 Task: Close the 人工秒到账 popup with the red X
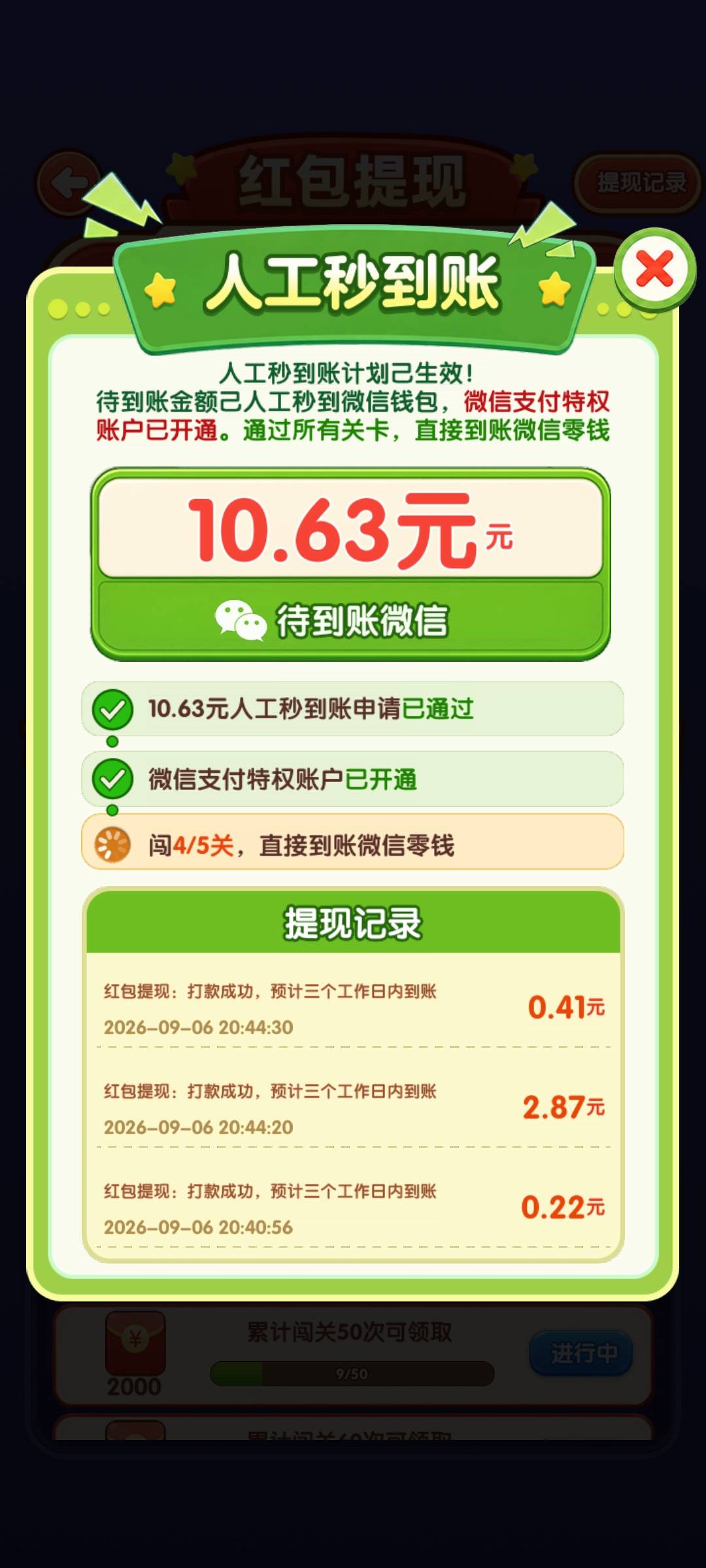tap(654, 269)
